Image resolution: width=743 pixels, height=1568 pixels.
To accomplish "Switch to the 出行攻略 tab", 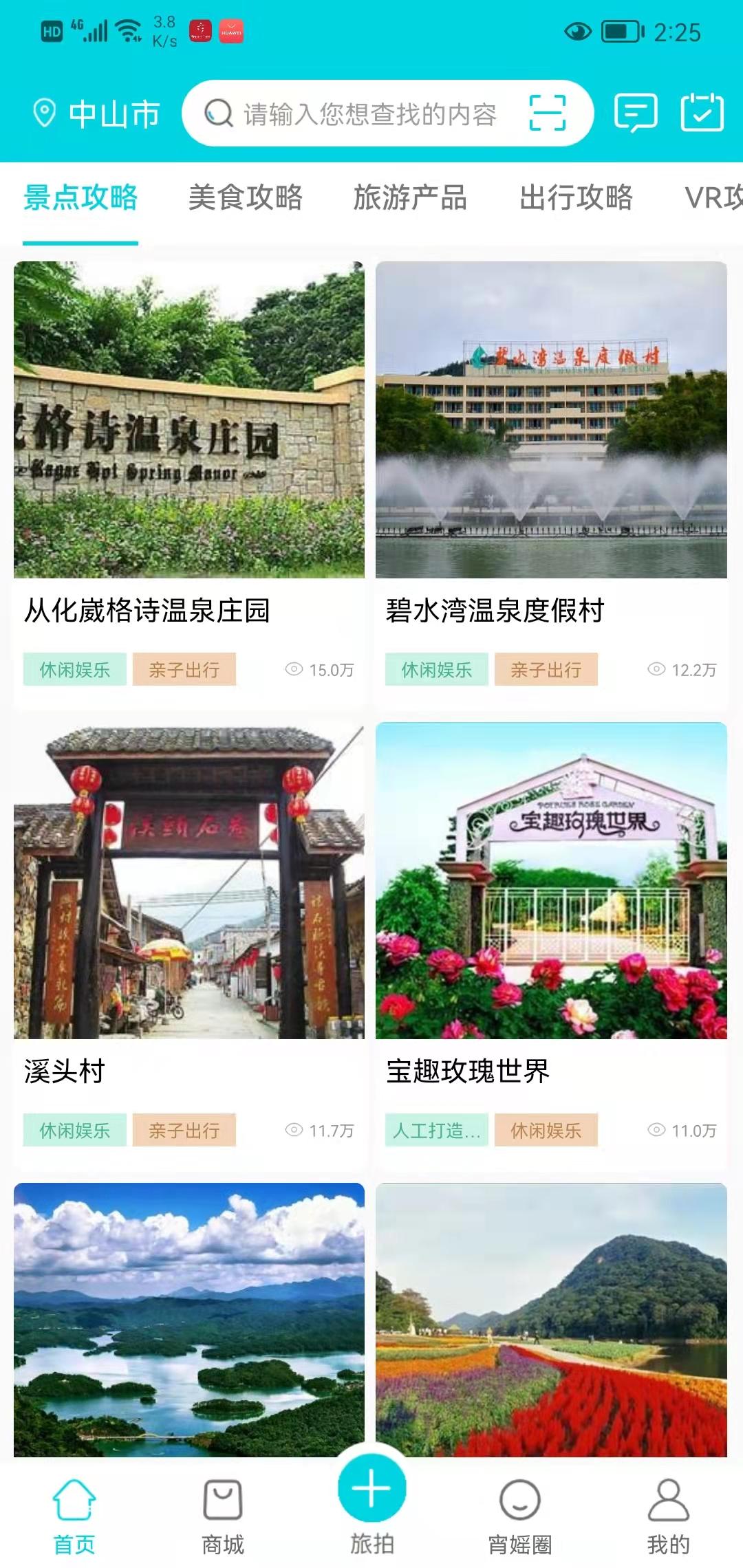I will pyautogui.click(x=578, y=199).
